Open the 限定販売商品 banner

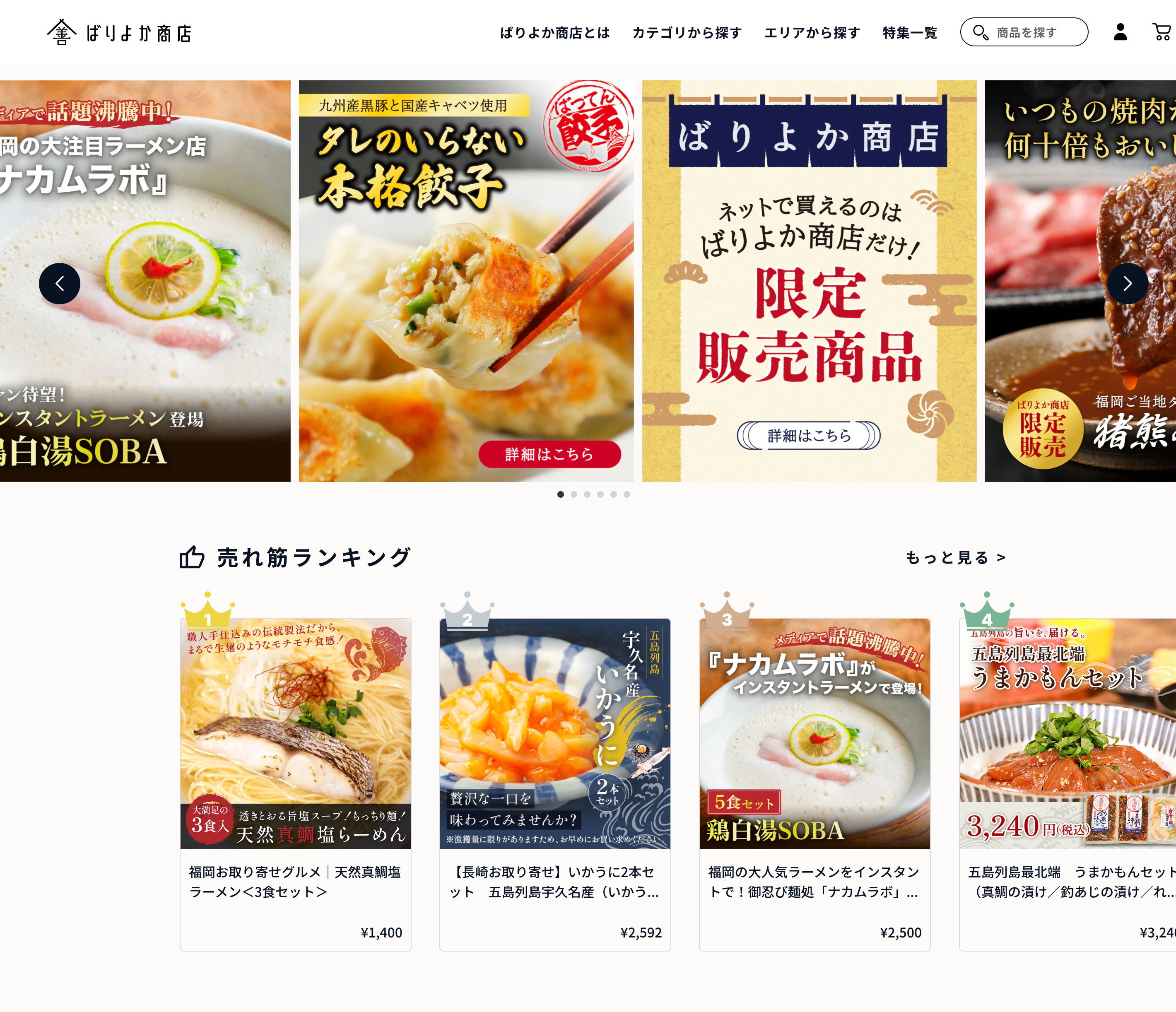tap(809, 281)
